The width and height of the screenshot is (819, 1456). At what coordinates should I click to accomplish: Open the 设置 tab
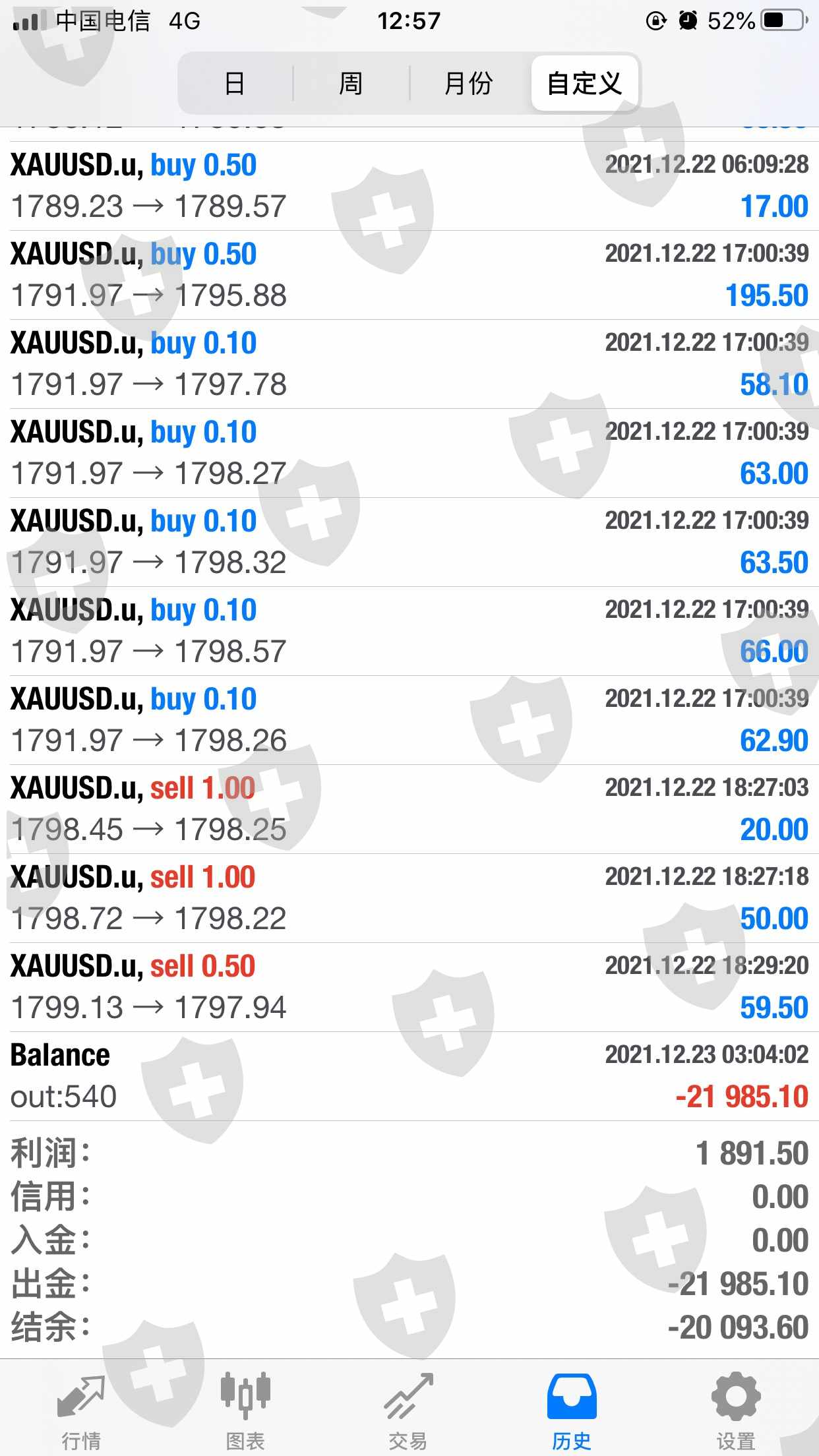(735, 1411)
